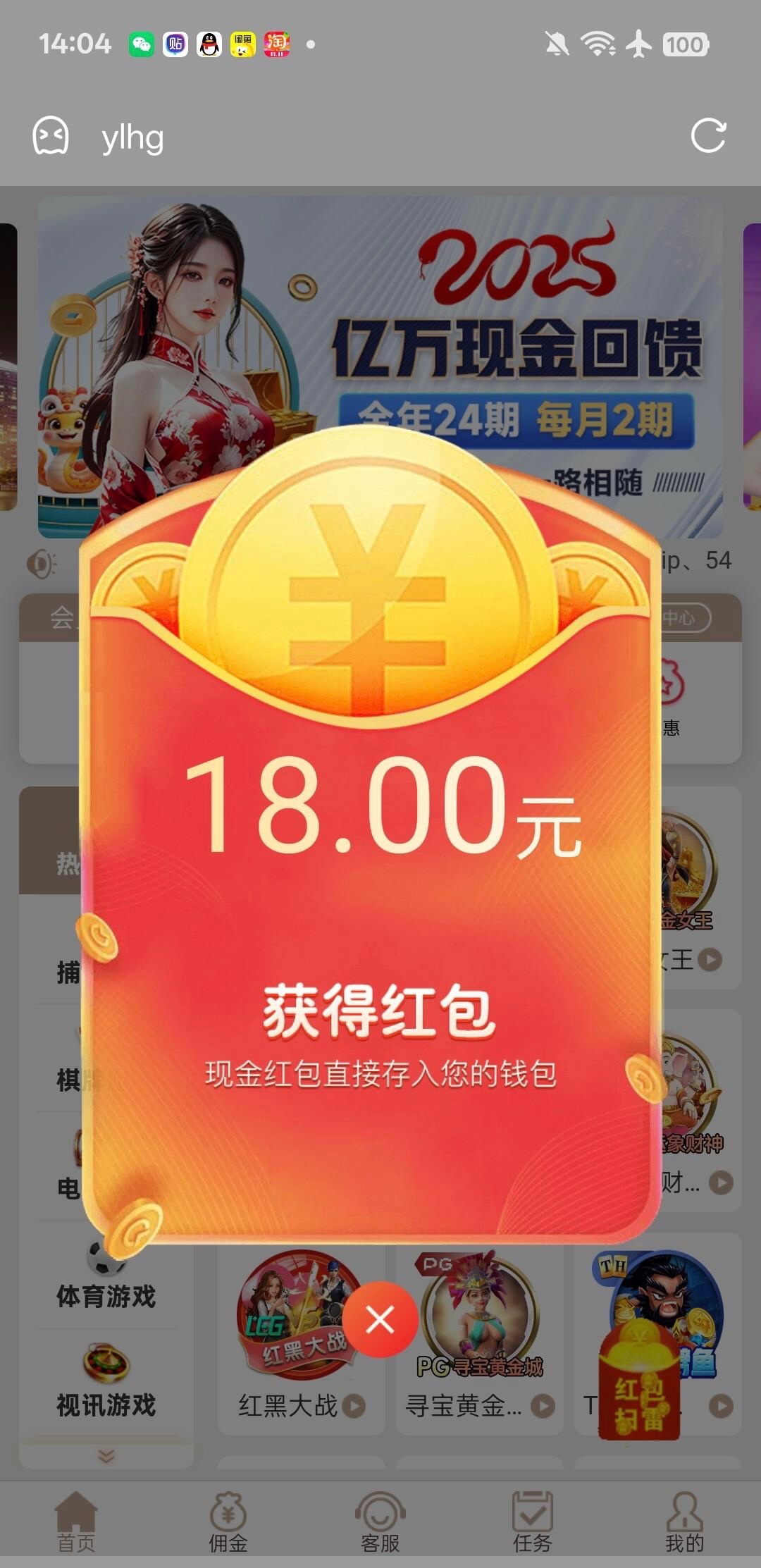Reload the ylhg page

click(707, 136)
